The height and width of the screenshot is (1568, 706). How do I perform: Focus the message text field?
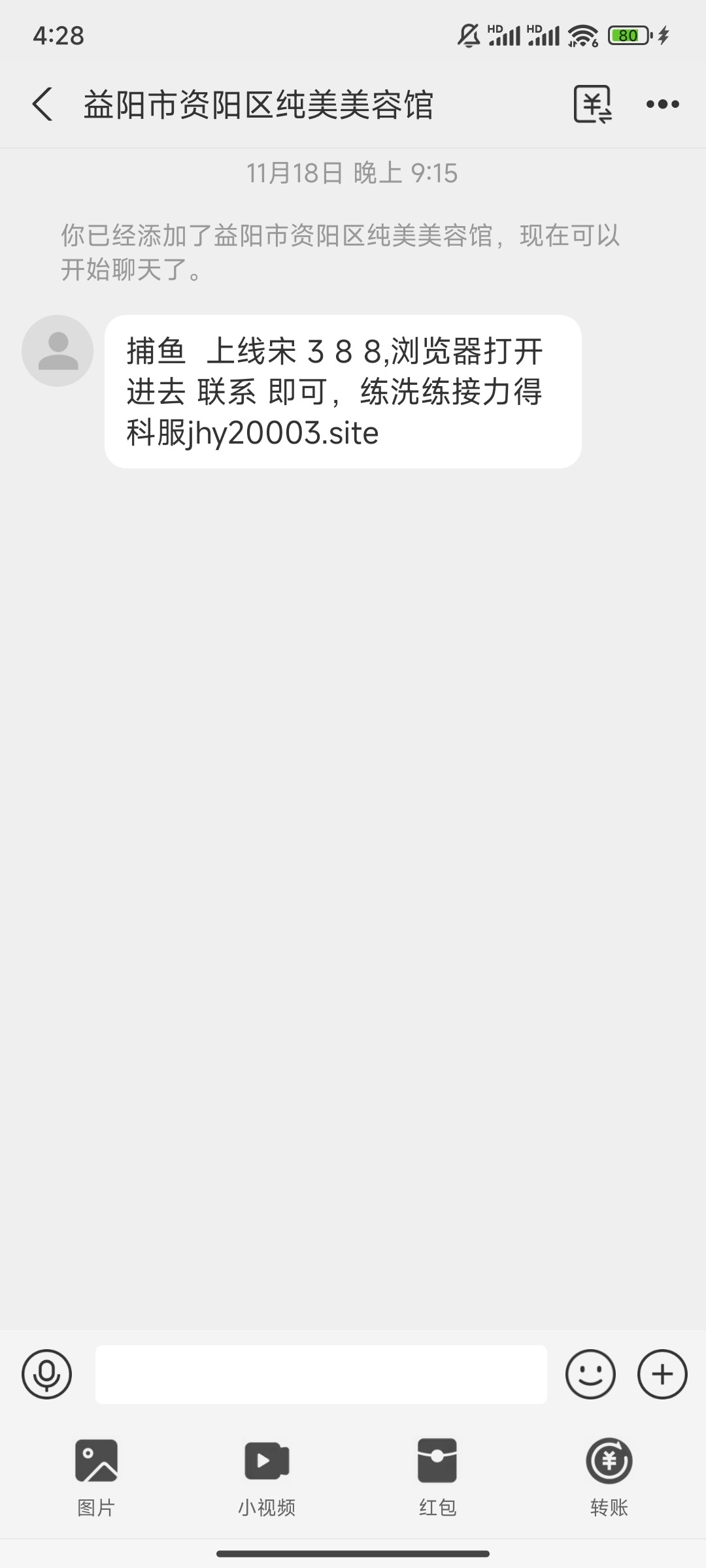321,1374
